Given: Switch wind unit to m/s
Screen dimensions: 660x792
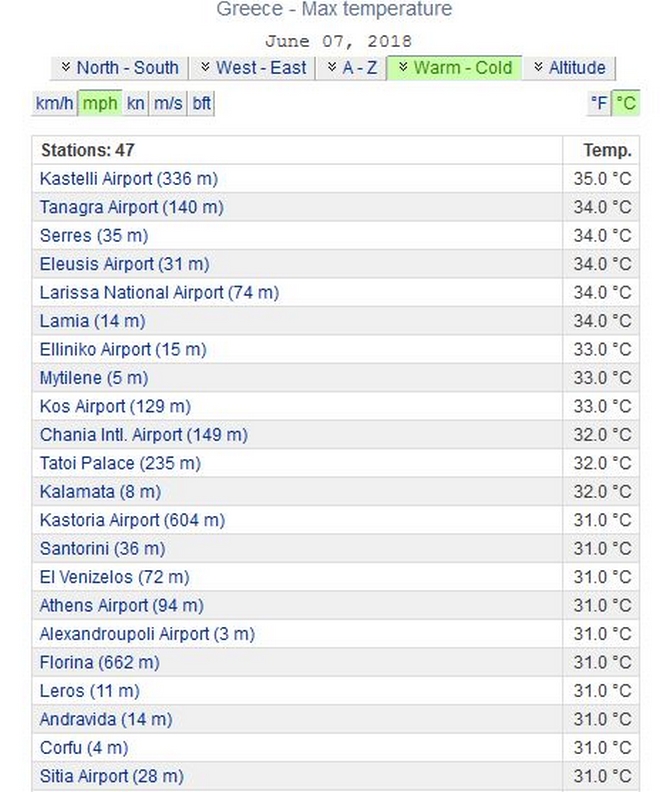Looking at the screenshot, I should coord(167,103).
